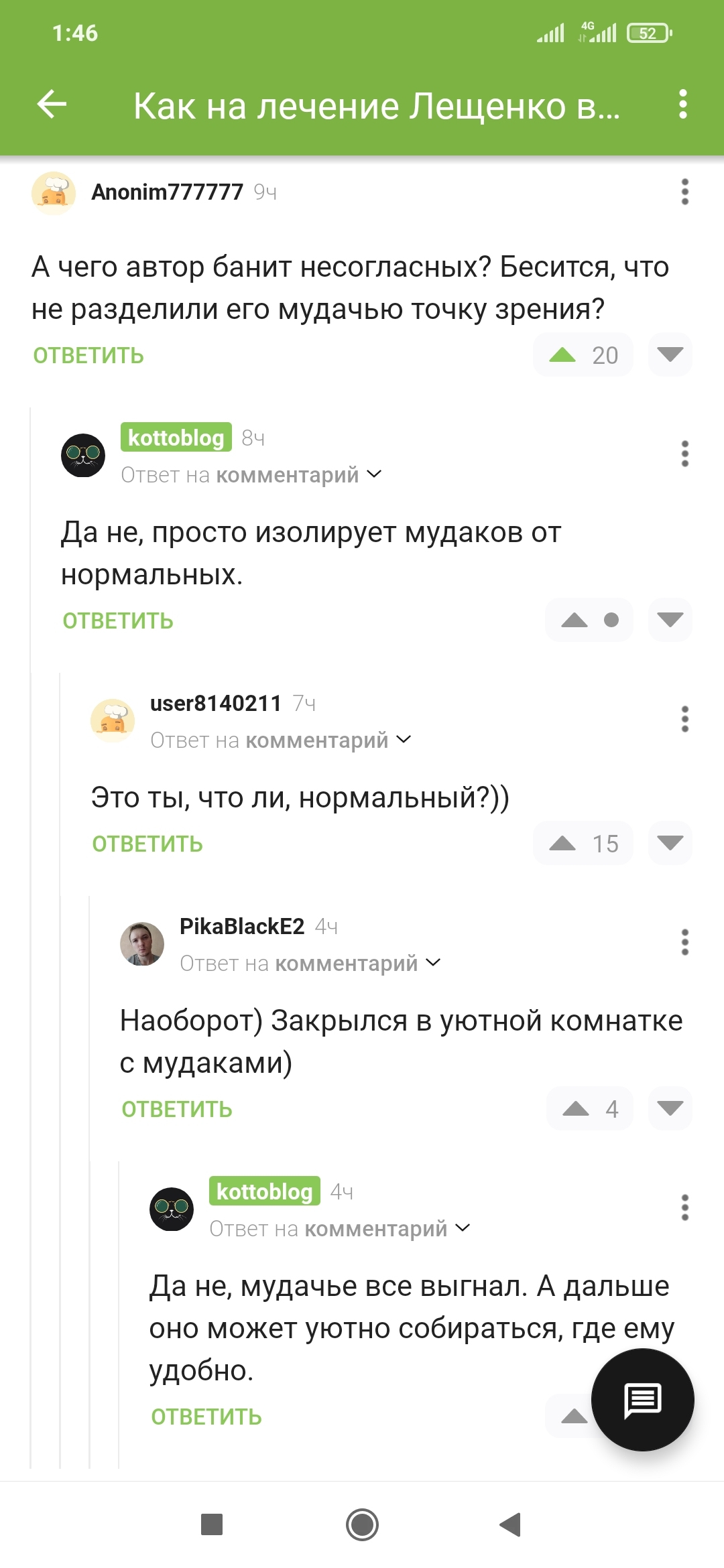Open the post overflow menu in the header

(x=682, y=104)
